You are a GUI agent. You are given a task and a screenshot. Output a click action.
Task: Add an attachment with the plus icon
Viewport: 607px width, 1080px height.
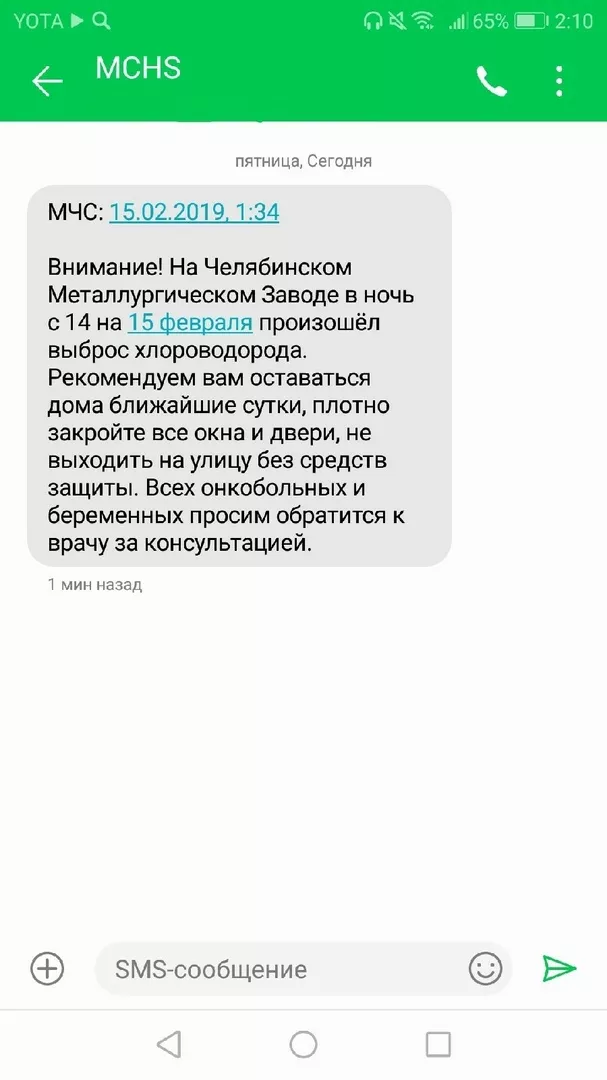[x=47, y=967]
